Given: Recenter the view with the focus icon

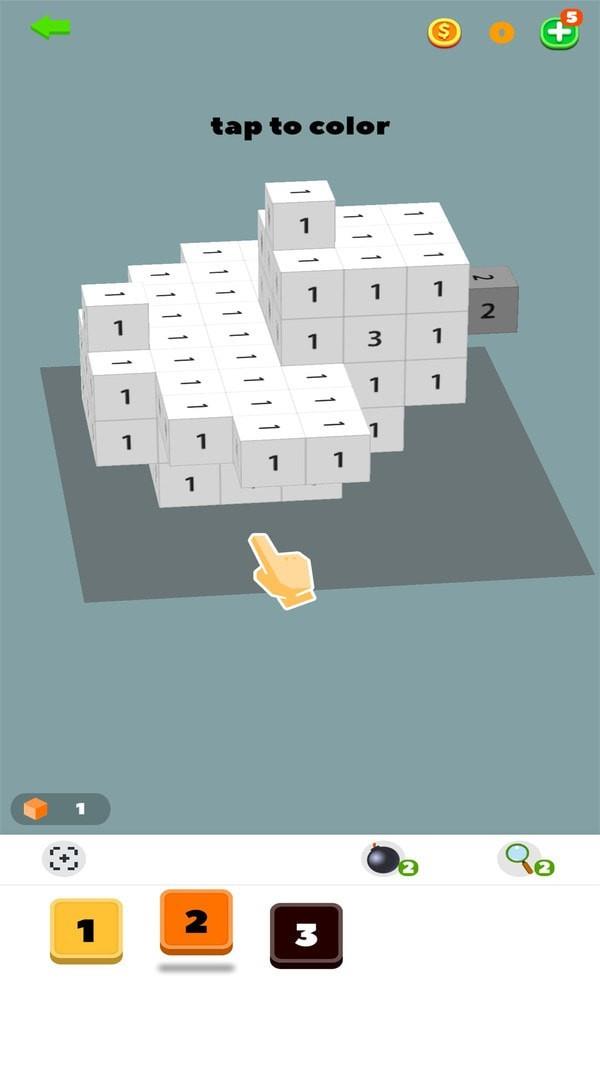Looking at the screenshot, I should click(64, 859).
